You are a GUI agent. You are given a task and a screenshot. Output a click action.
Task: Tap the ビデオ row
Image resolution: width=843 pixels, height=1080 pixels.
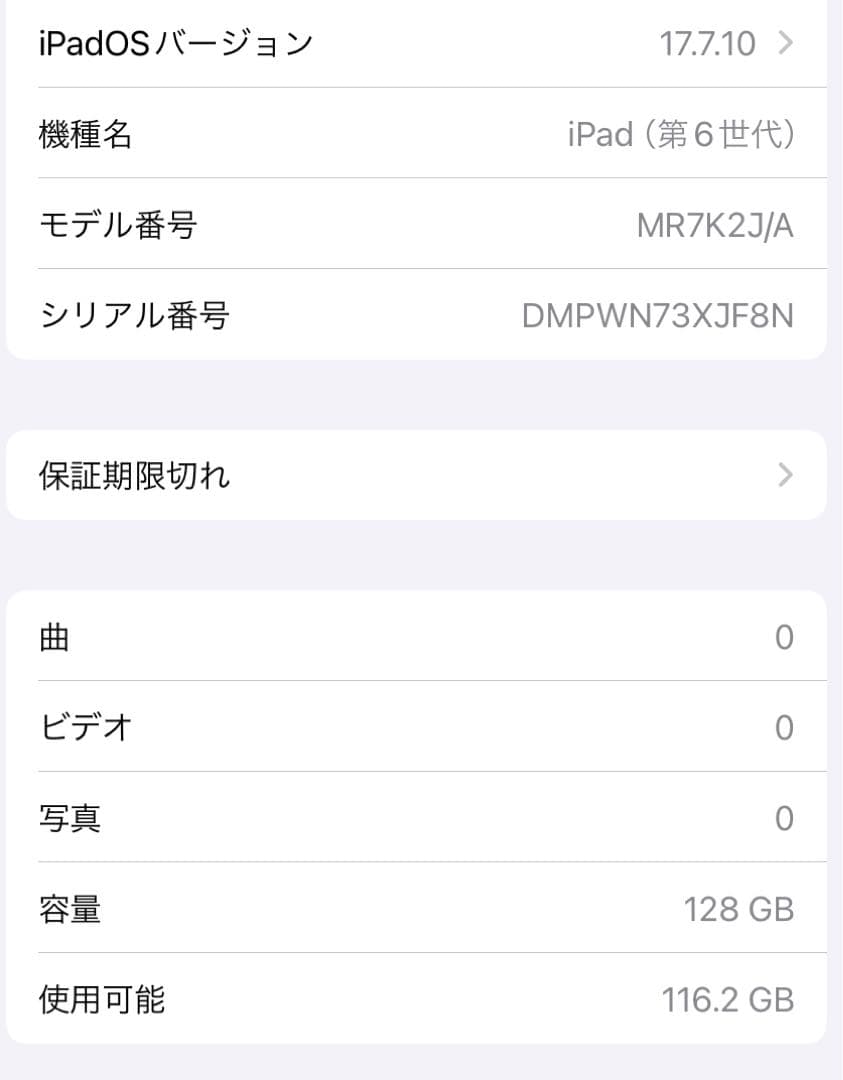421,727
